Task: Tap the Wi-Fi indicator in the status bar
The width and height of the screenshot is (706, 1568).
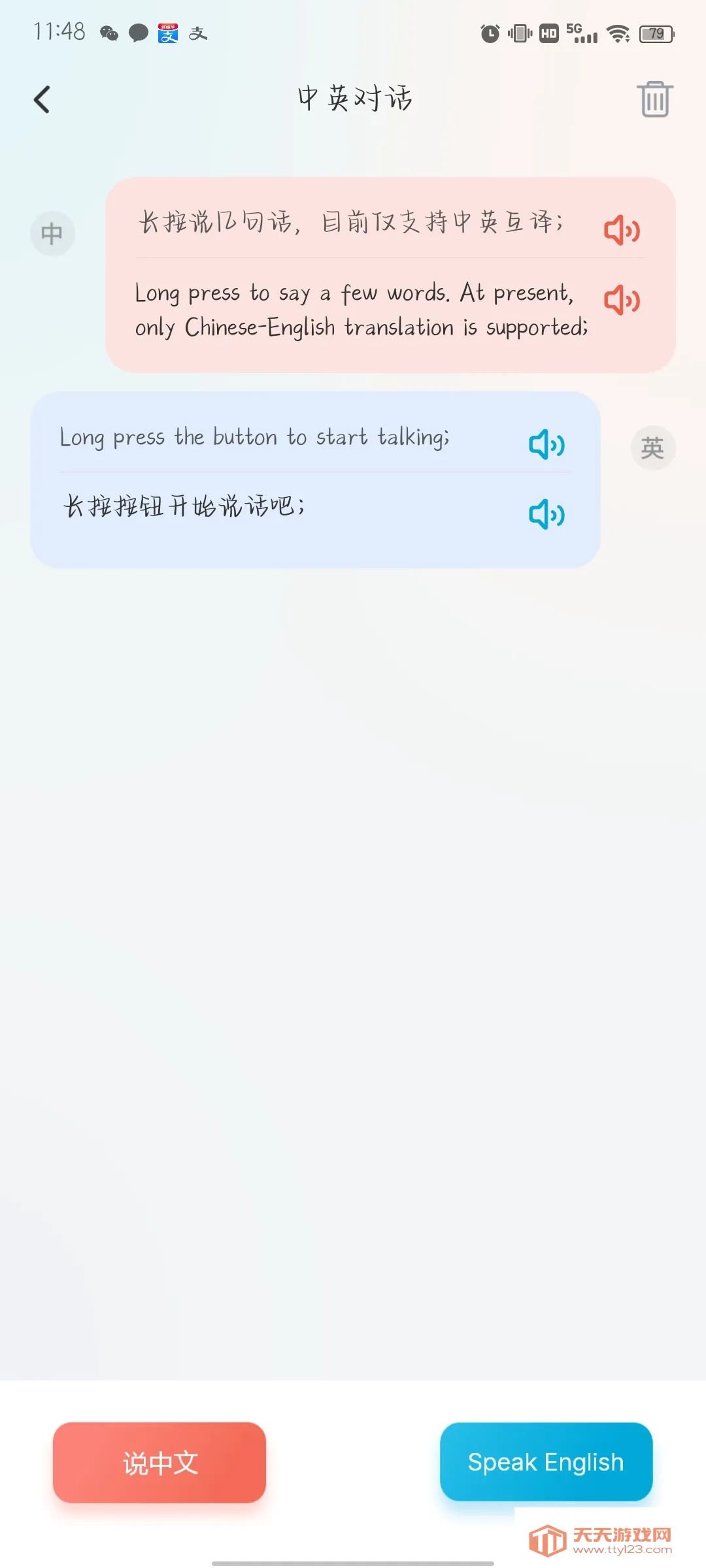Action: coord(616,33)
